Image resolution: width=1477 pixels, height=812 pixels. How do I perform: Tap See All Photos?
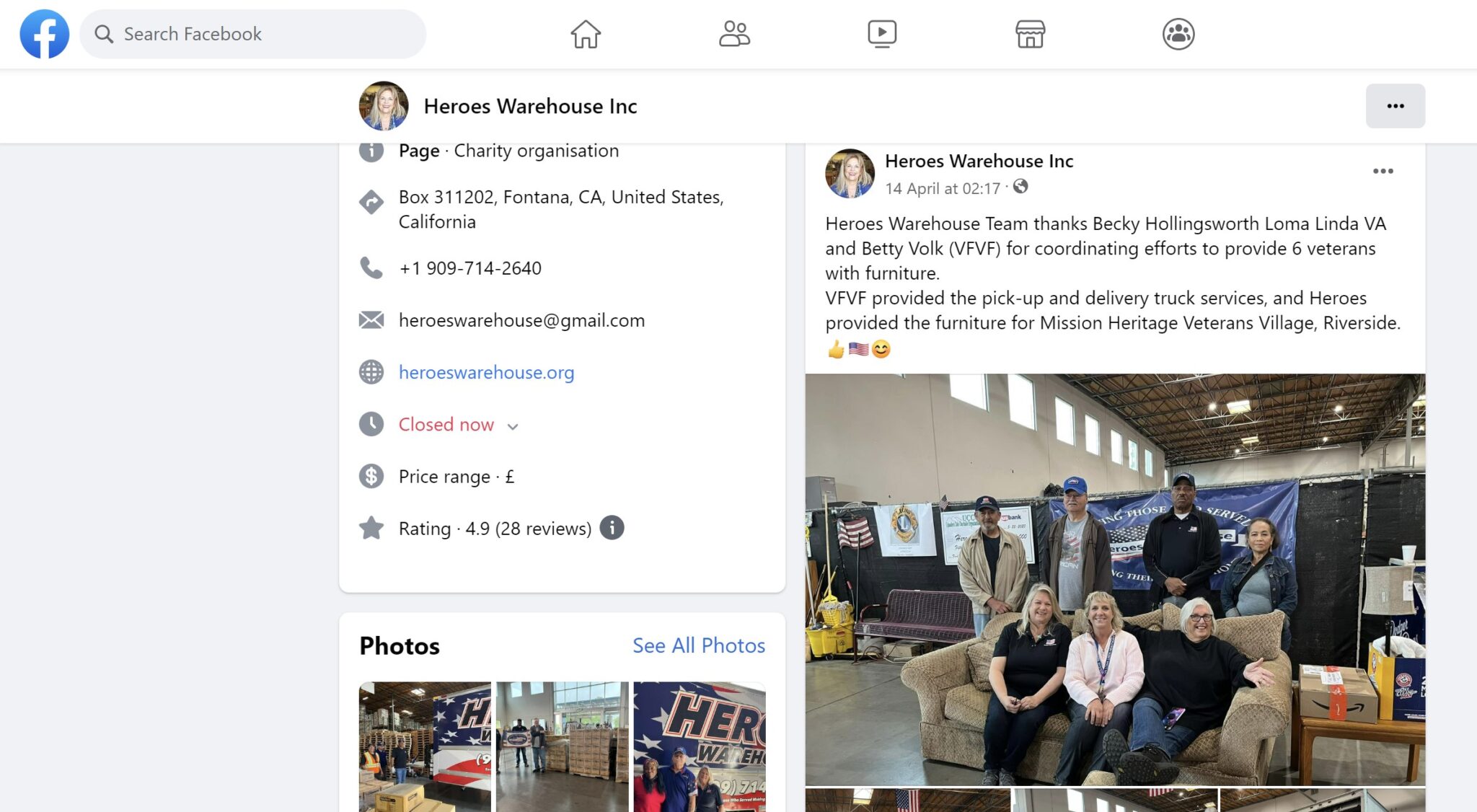click(698, 645)
